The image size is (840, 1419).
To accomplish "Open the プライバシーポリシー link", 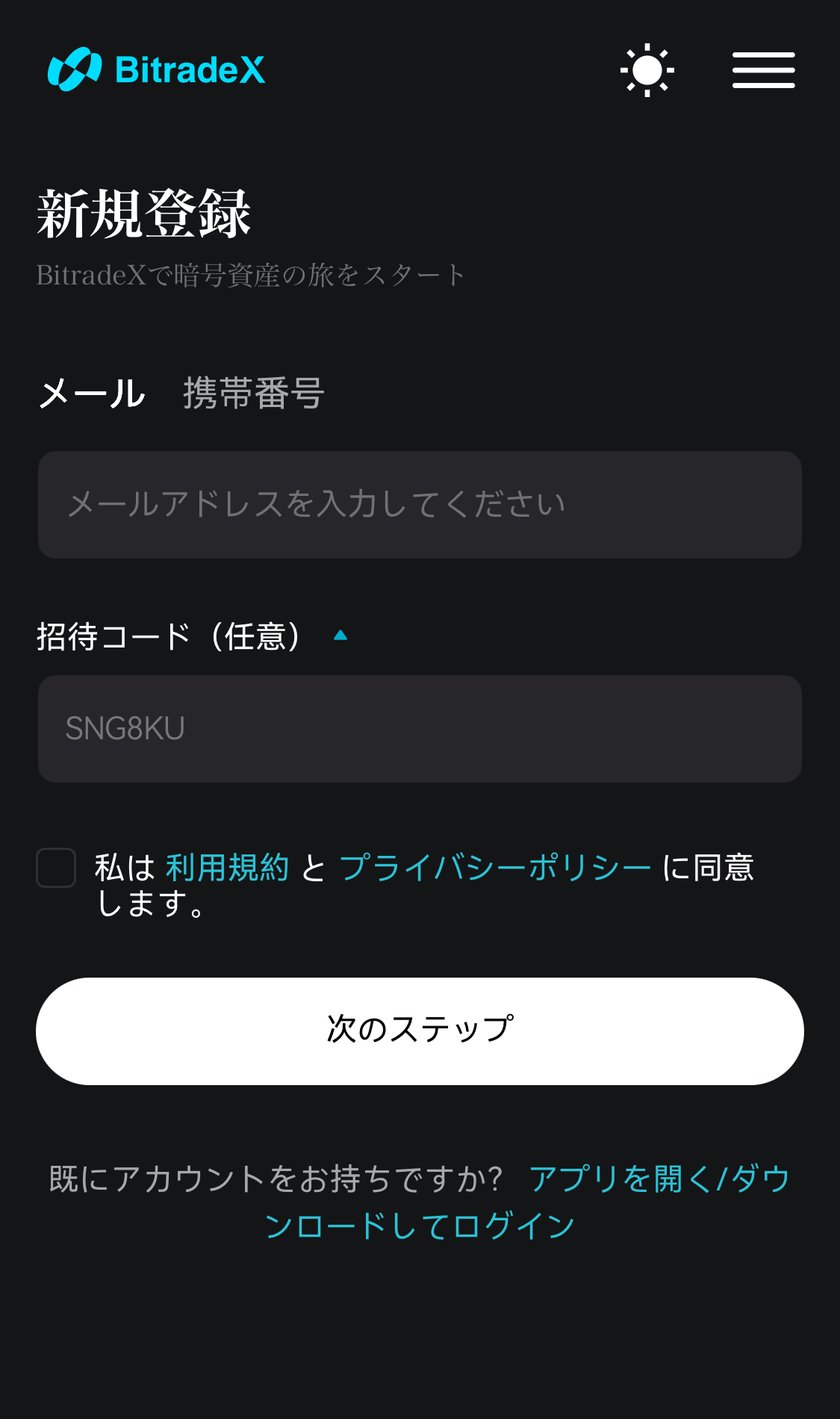I will tap(495, 868).
